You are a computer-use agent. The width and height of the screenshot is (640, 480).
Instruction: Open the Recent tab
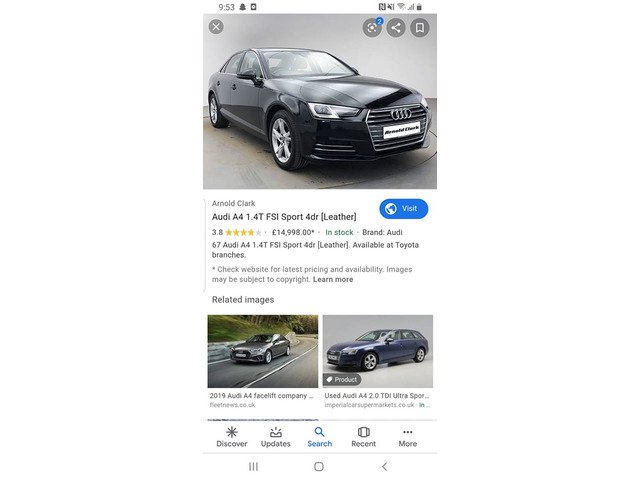click(x=364, y=436)
